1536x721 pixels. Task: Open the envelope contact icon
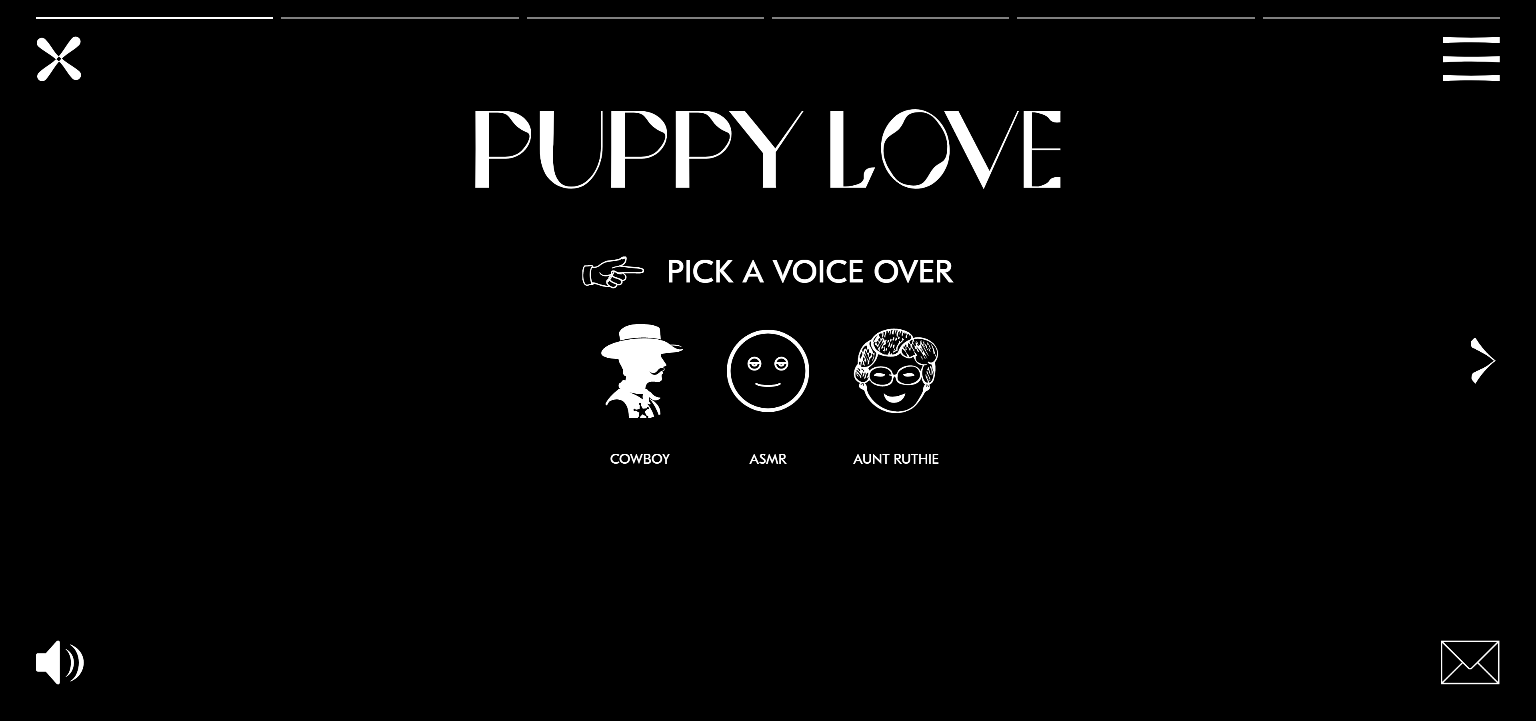(x=1470, y=662)
